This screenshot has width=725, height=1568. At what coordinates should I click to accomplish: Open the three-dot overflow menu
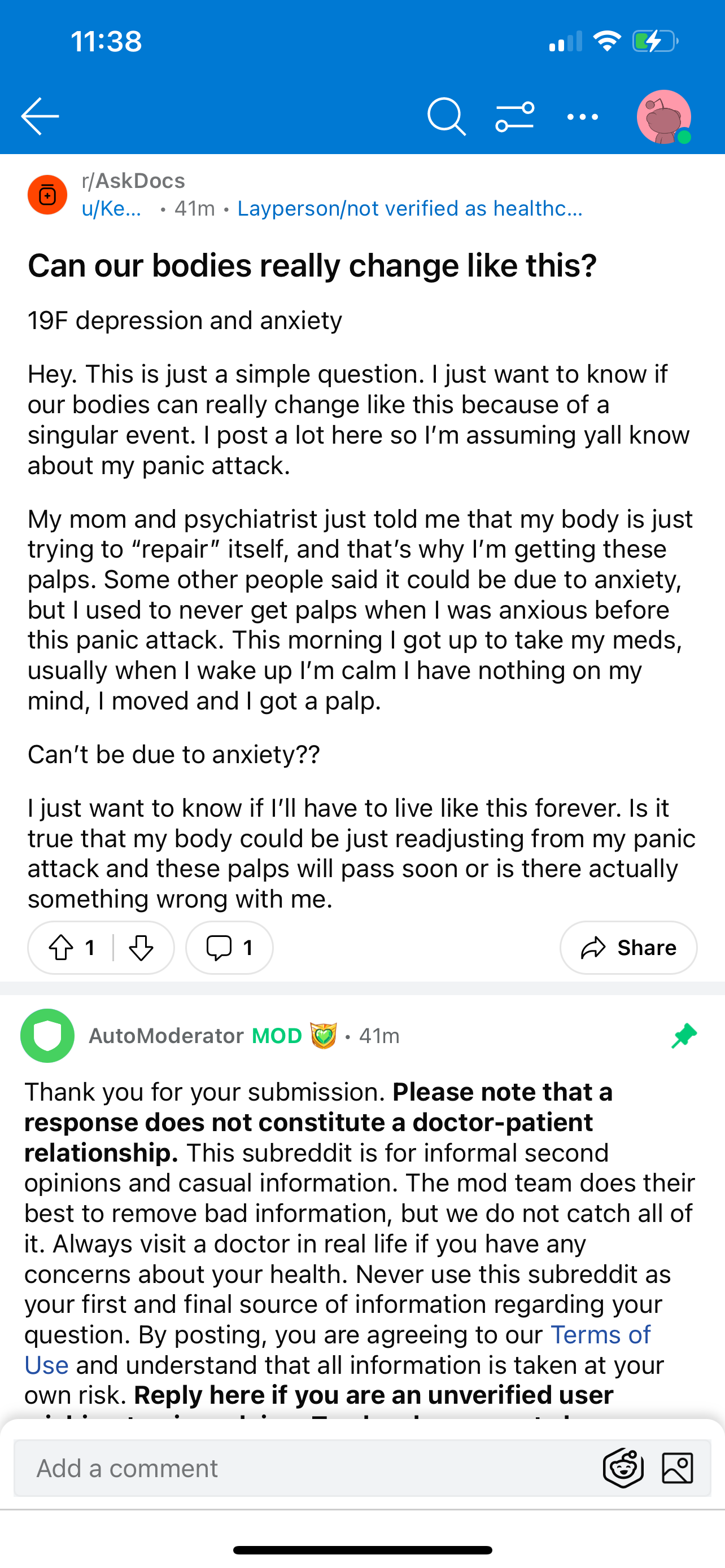click(583, 116)
